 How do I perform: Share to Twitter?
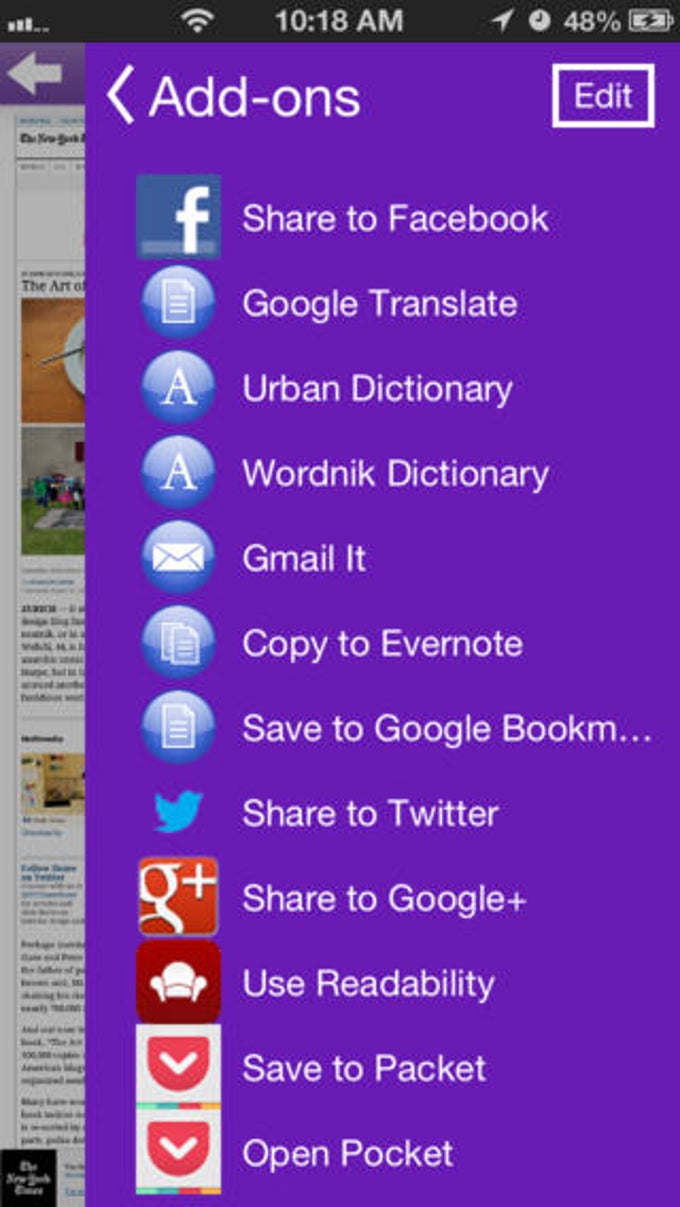(369, 813)
